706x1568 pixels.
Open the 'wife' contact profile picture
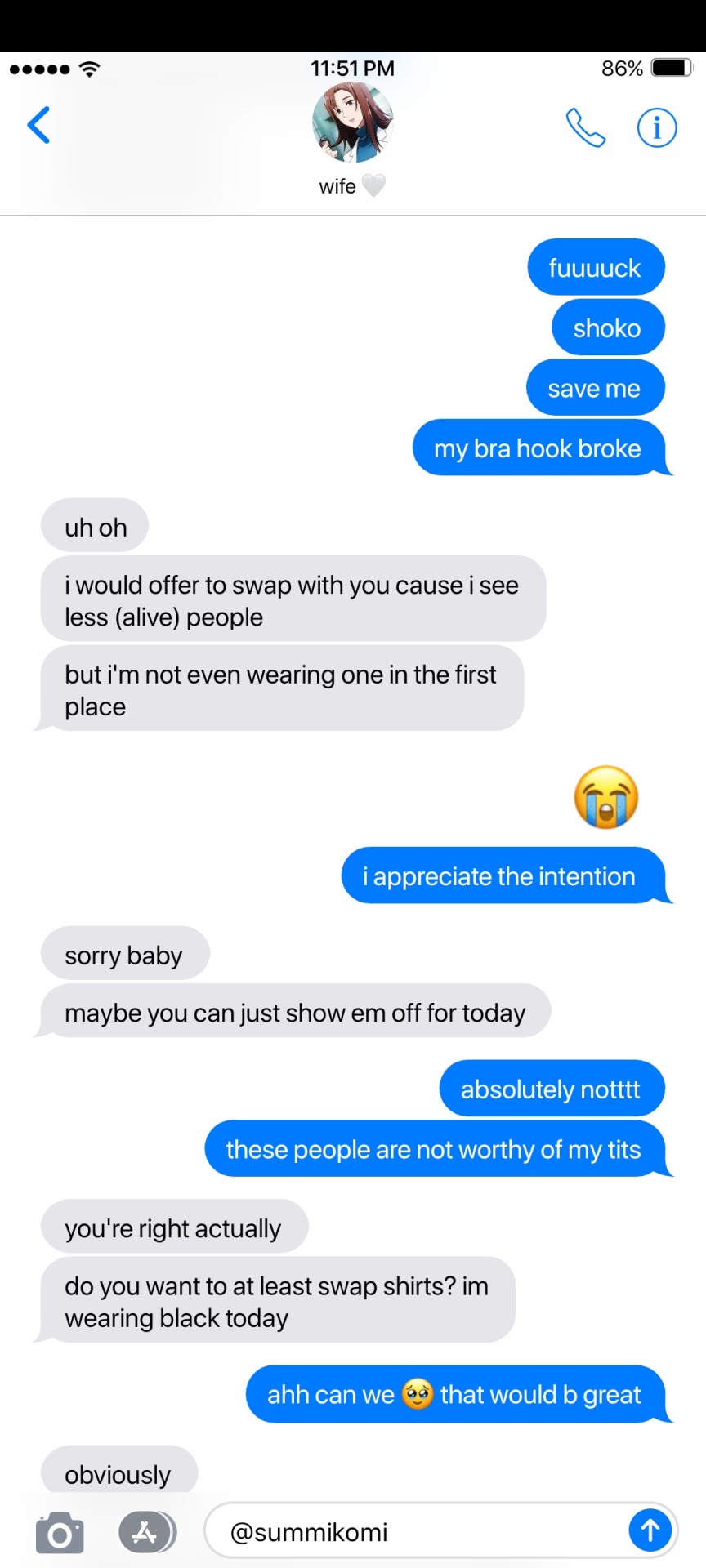[352, 122]
